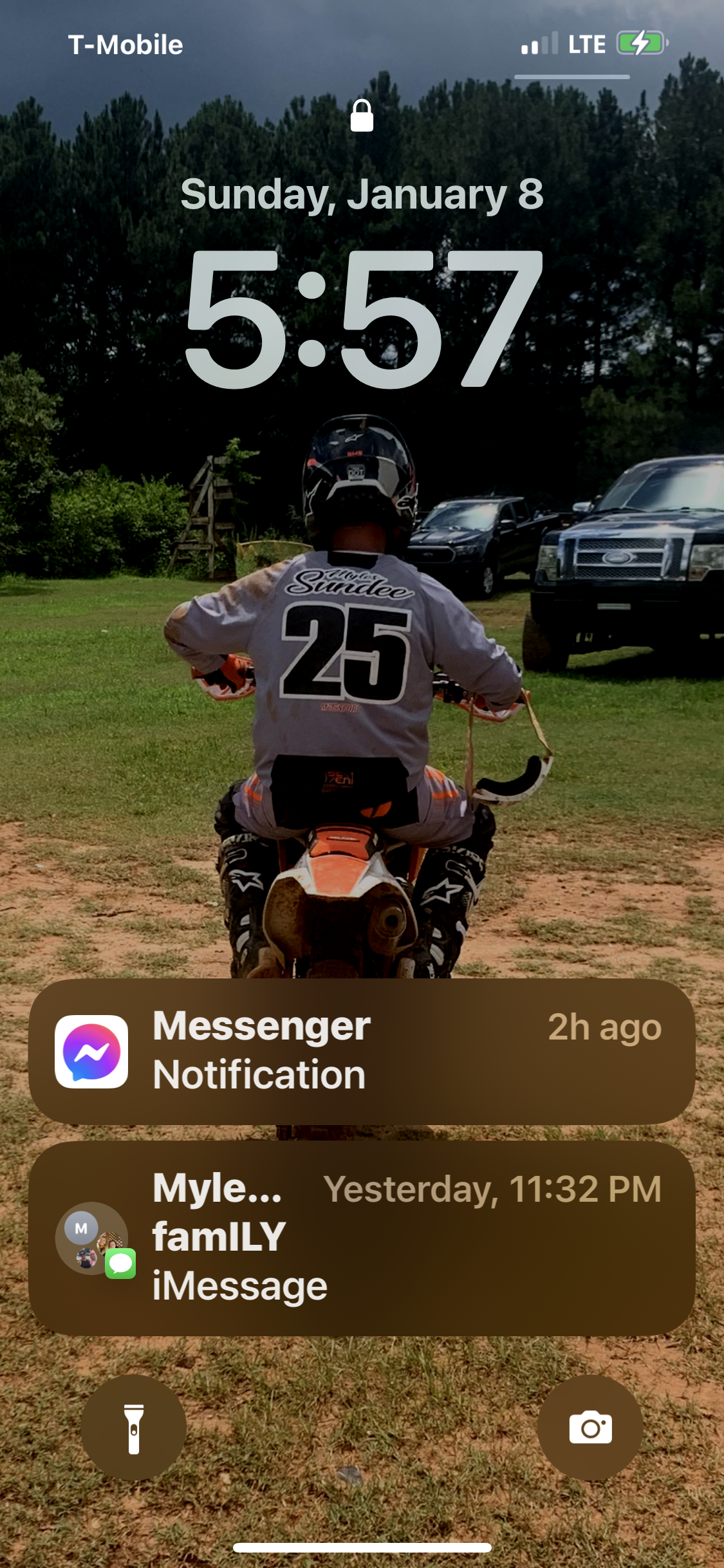Open the famILY iMessage notification

pos(362,1238)
